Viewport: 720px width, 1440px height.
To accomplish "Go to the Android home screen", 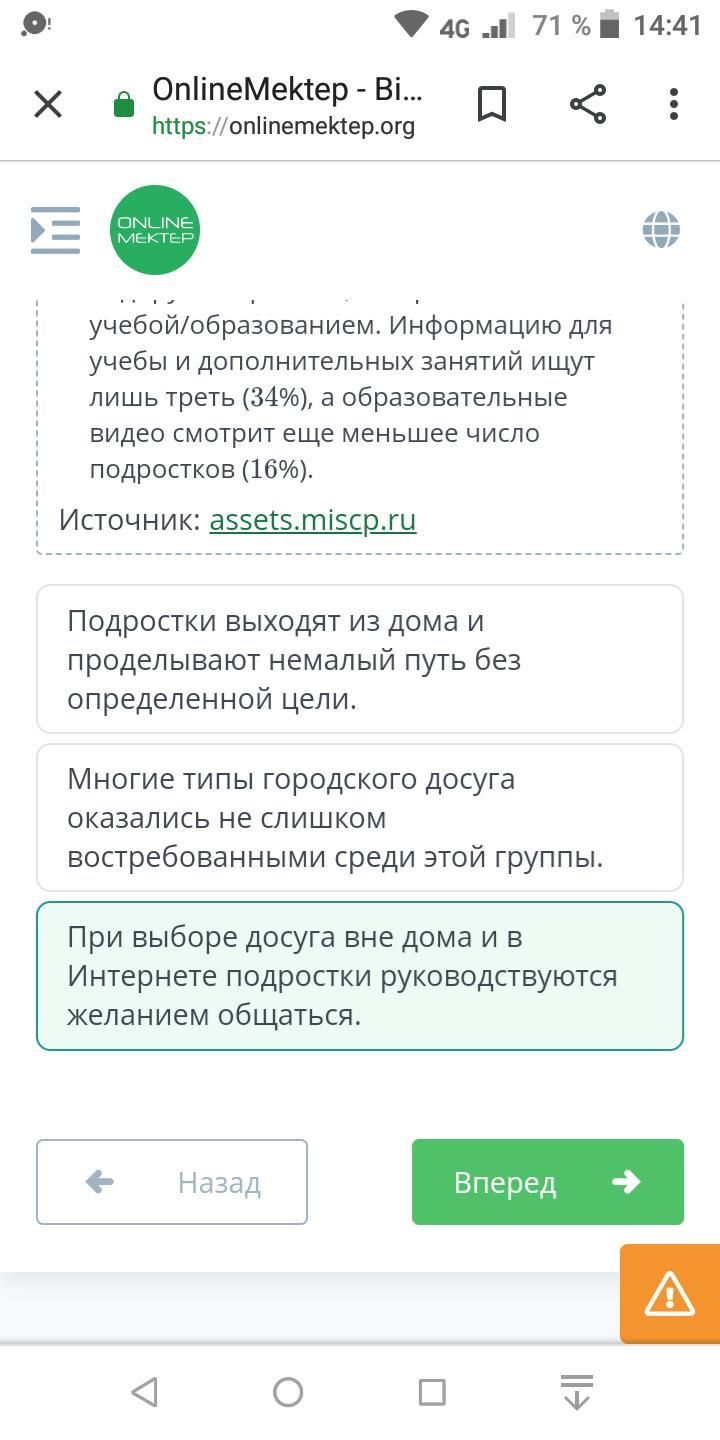I will point(288,1392).
